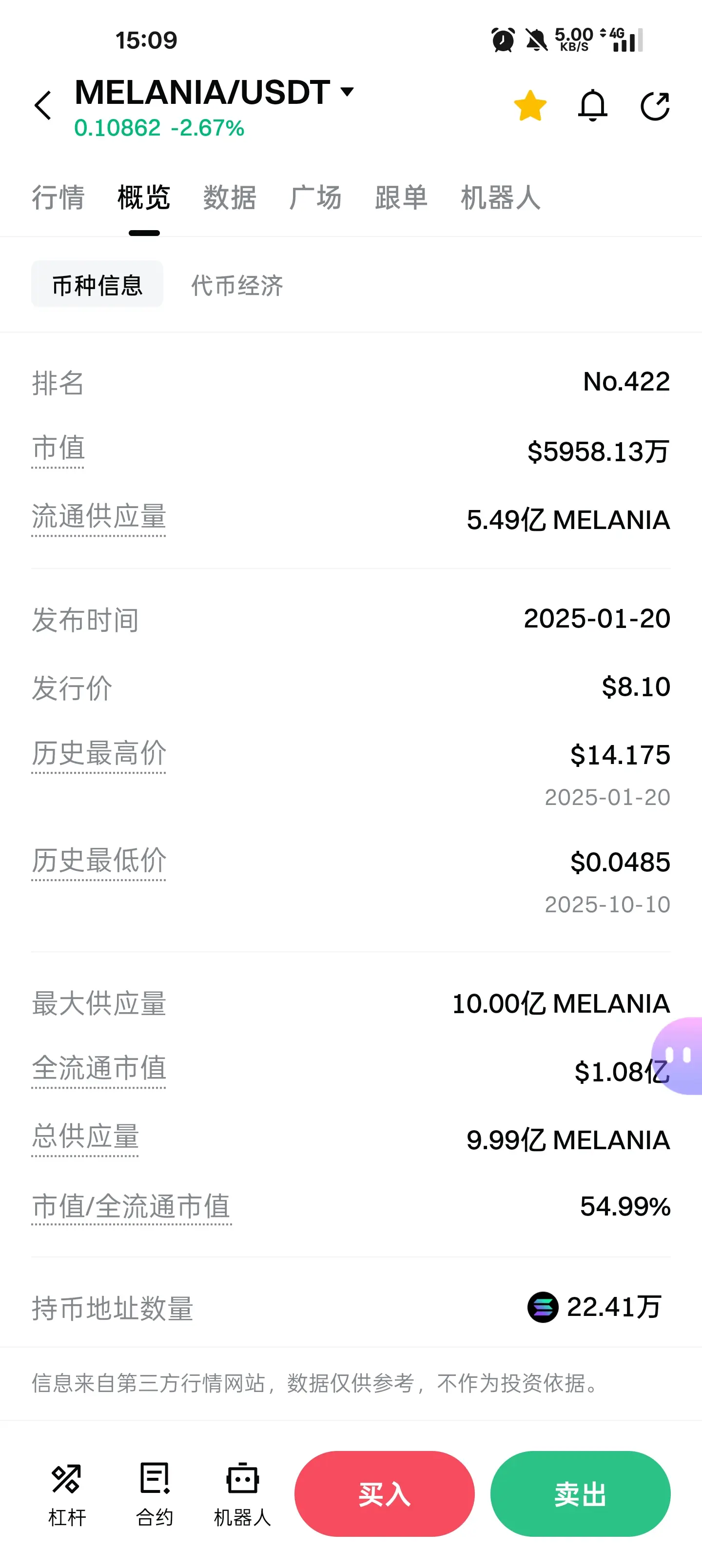Screen dimensions: 702x1568
Task: Go back using the top-left arrow
Action: (x=42, y=106)
